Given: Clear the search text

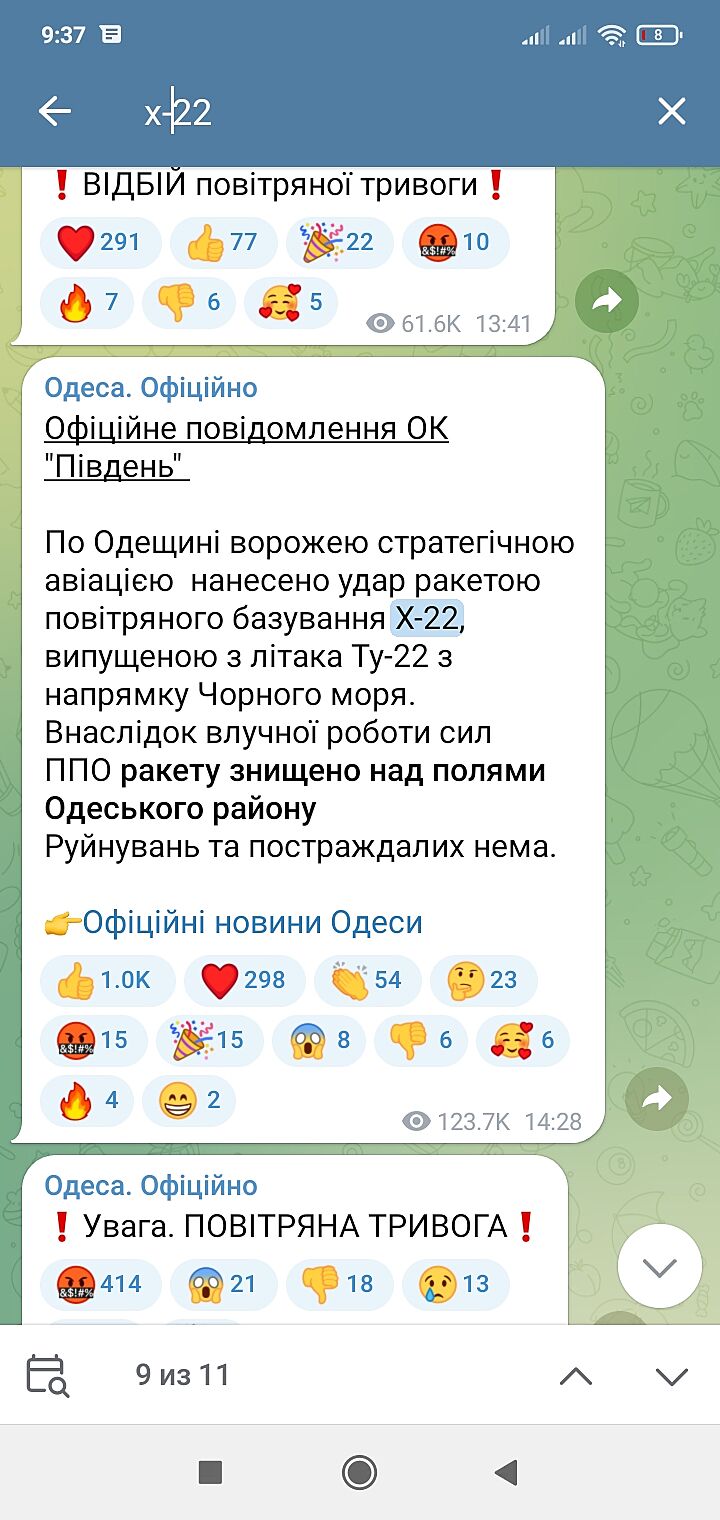Looking at the screenshot, I should tap(671, 111).
